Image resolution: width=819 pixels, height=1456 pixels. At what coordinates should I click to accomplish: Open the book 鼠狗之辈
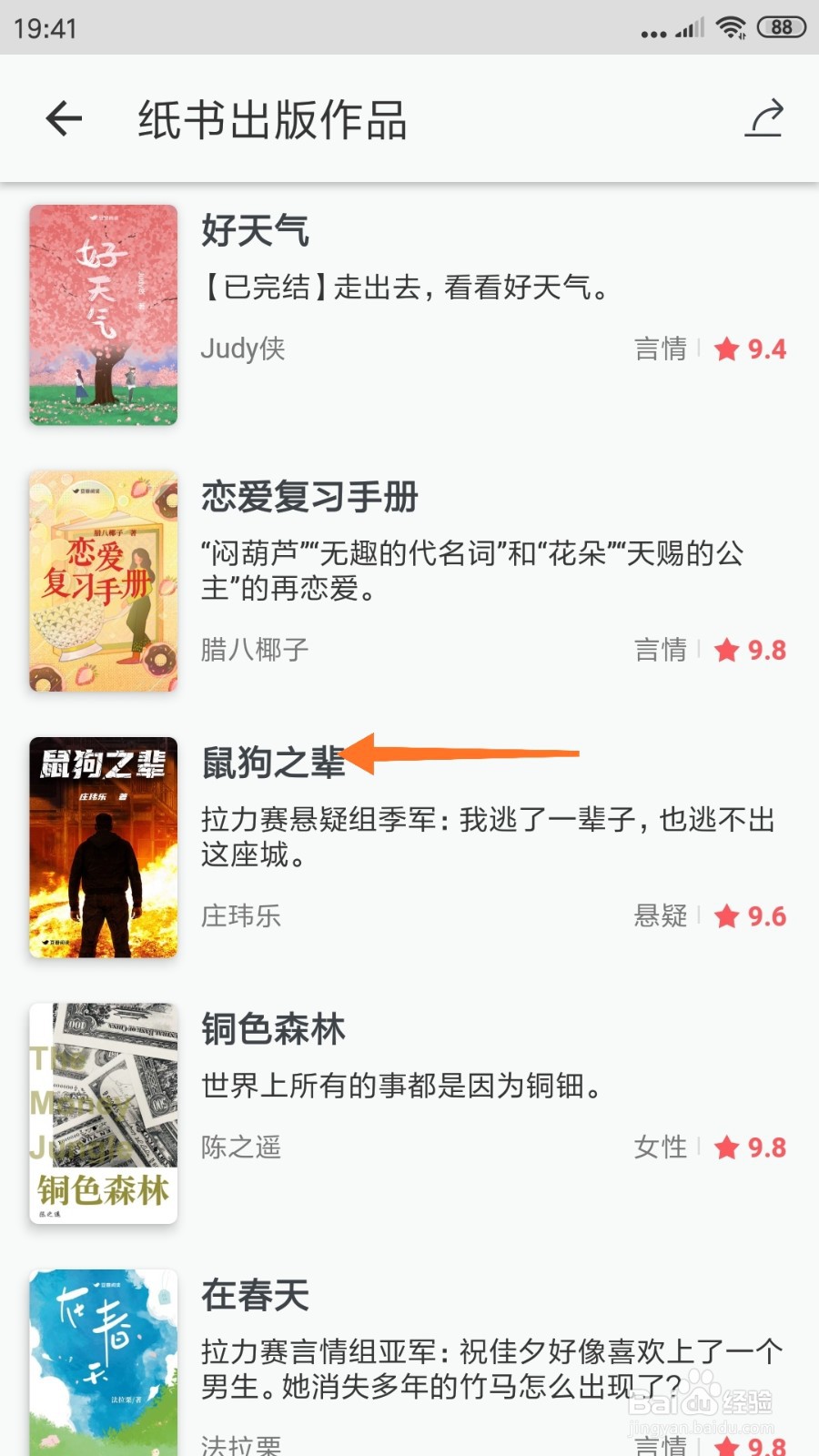[272, 763]
